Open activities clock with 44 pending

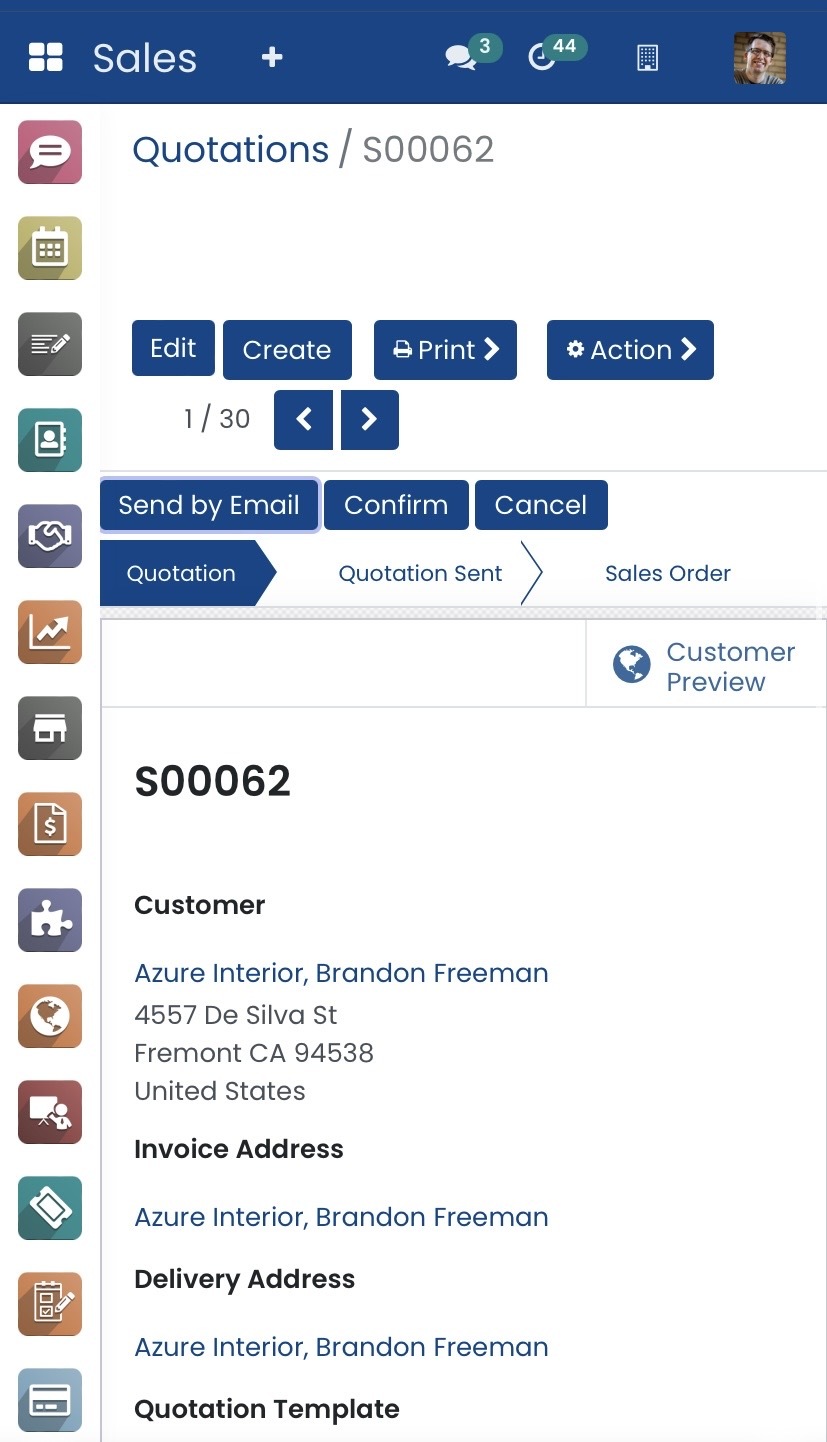[542, 57]
